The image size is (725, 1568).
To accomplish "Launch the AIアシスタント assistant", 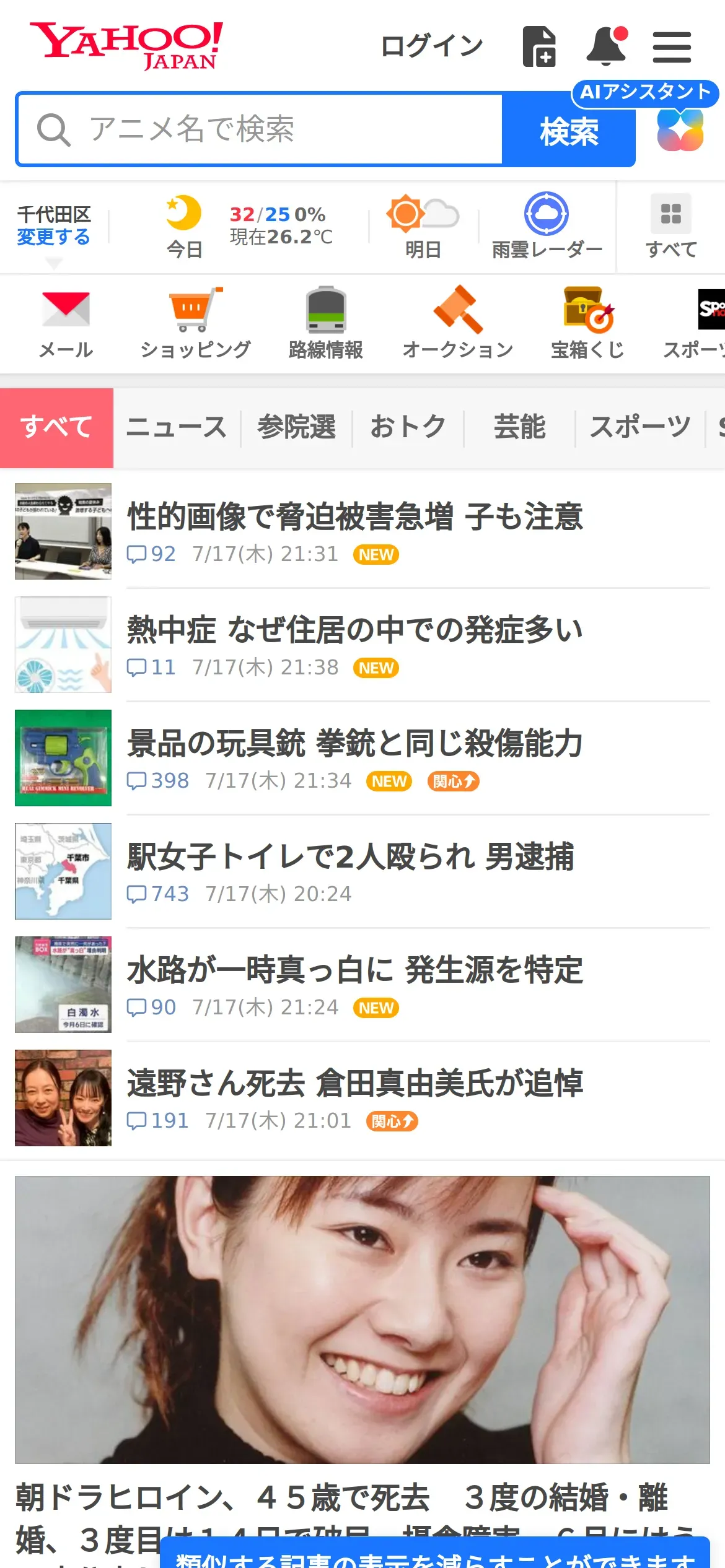I will click(x=680, y=129).
